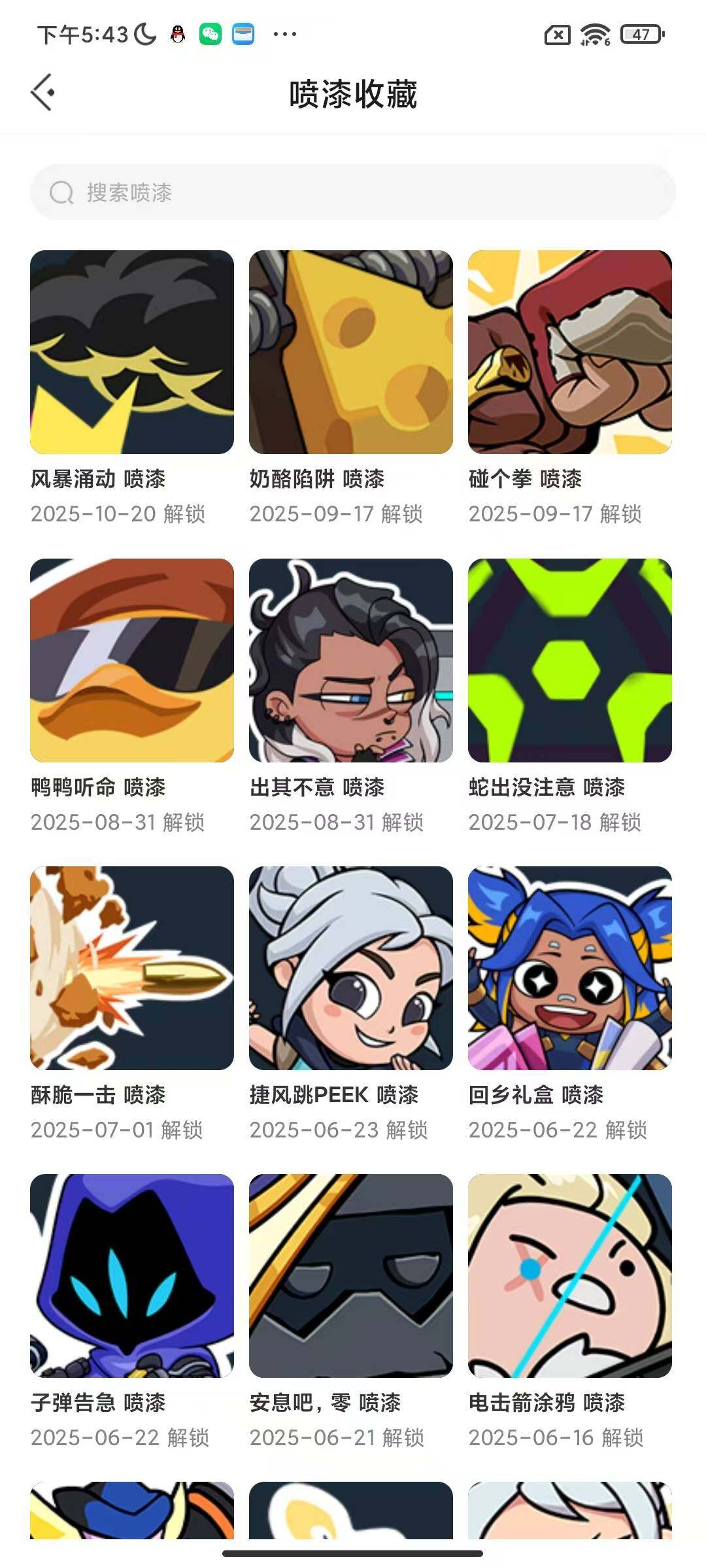Image resolution: width=706 pixels, height=1568 pixels.
Task: Tap the back arrow to exit 喷漆收藏
Action: [x=43, y=93]
